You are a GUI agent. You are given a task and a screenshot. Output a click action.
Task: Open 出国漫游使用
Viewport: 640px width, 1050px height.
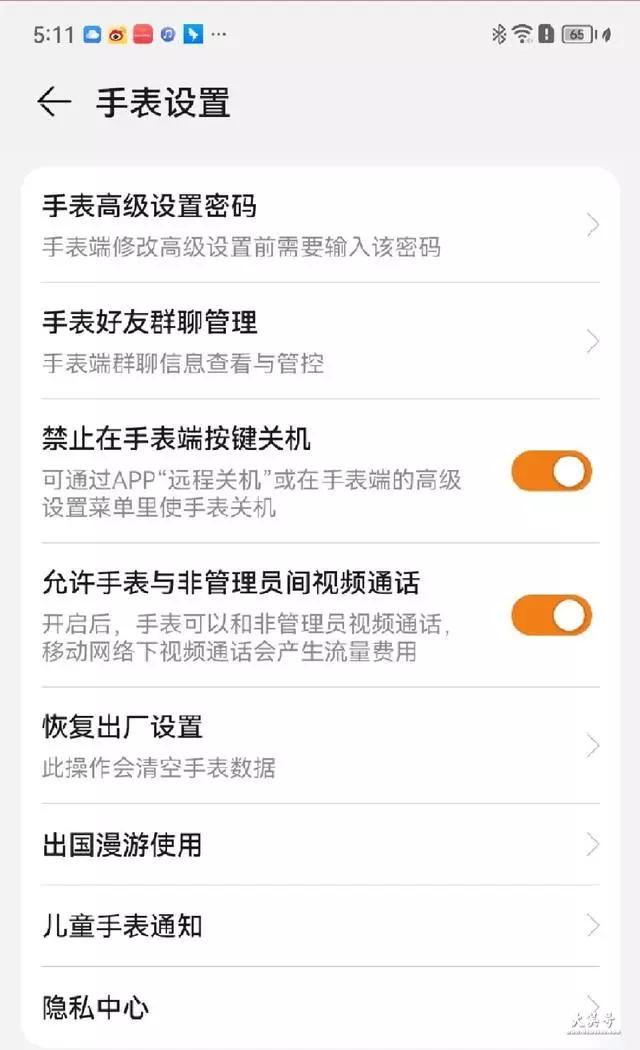[x=320, y=844]
